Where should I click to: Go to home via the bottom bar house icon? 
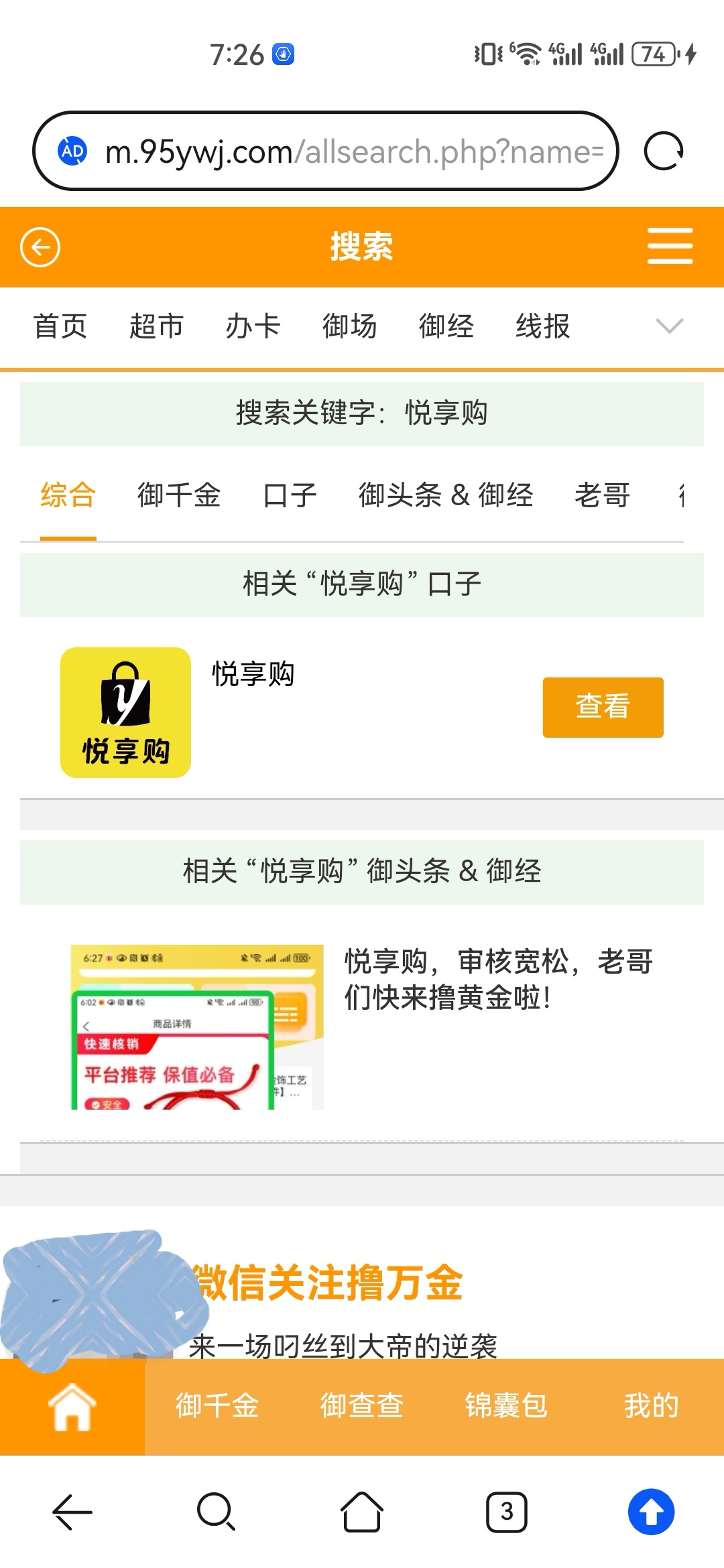click(x=72, y=1407)
